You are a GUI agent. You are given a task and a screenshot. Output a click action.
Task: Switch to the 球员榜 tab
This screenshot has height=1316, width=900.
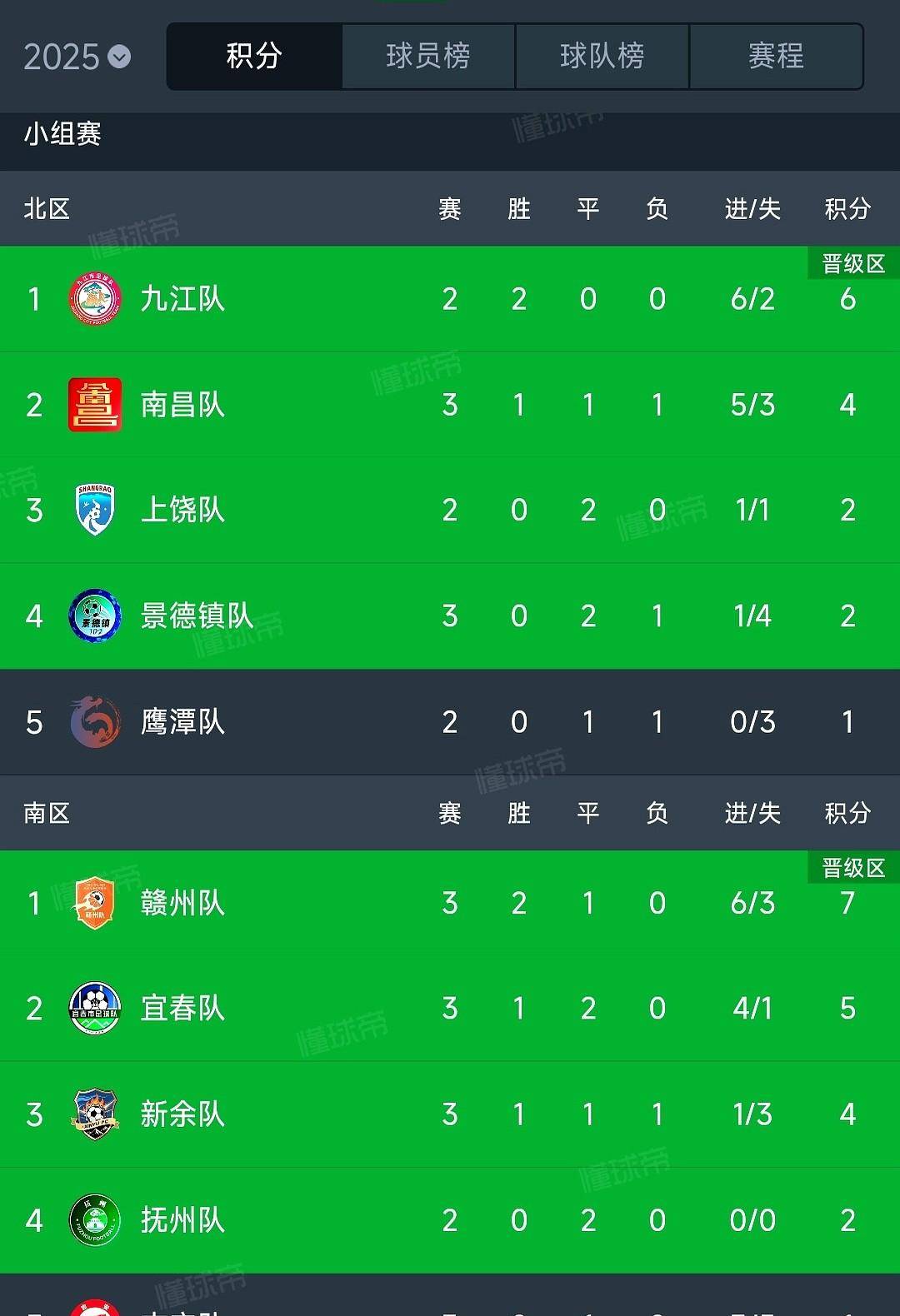pos(428,57)
